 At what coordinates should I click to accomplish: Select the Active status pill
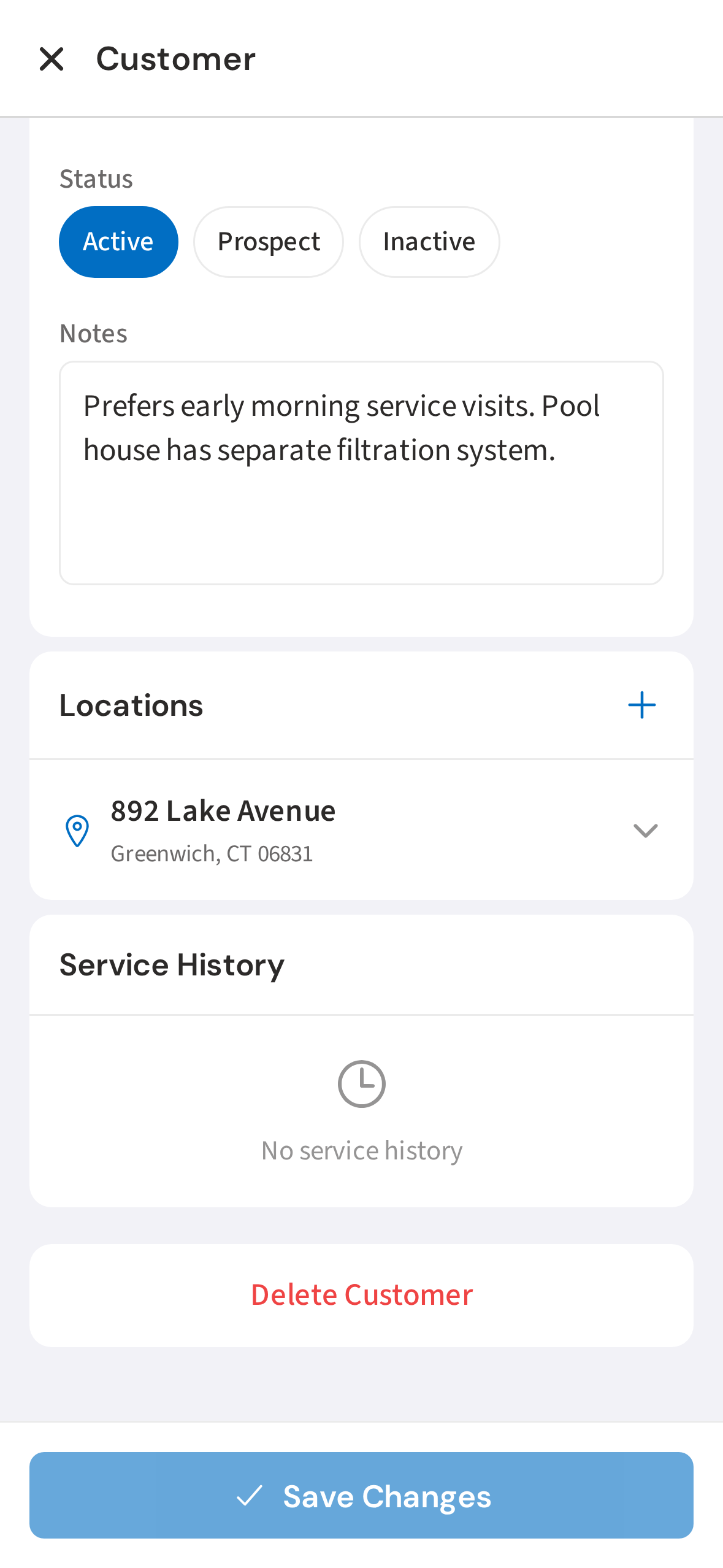[118, 241]
